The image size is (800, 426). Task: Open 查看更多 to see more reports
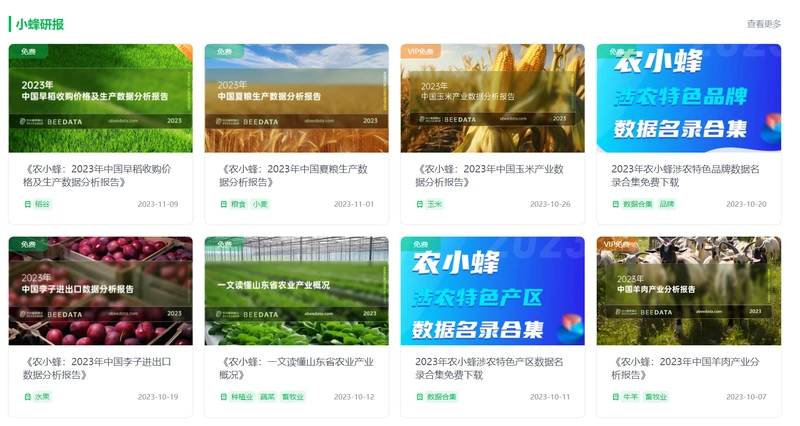click(763, 24)
